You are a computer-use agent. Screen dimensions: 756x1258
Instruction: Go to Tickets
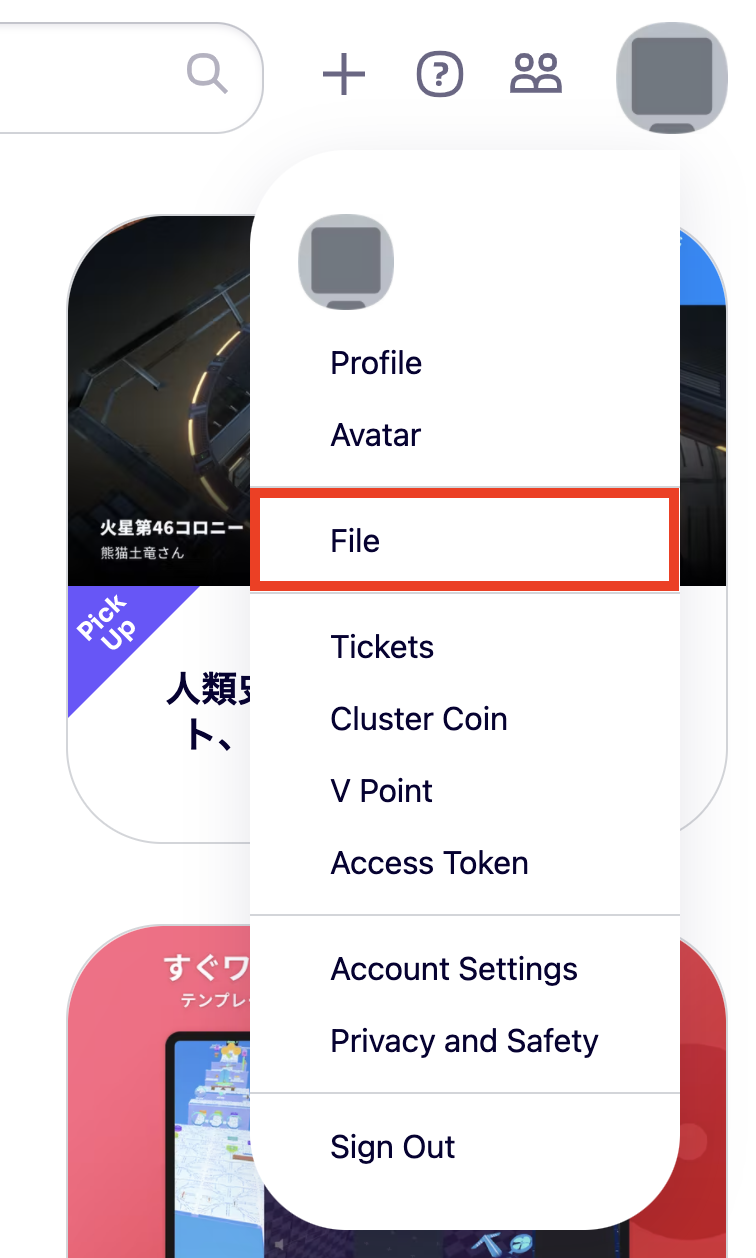coord(382,647)
